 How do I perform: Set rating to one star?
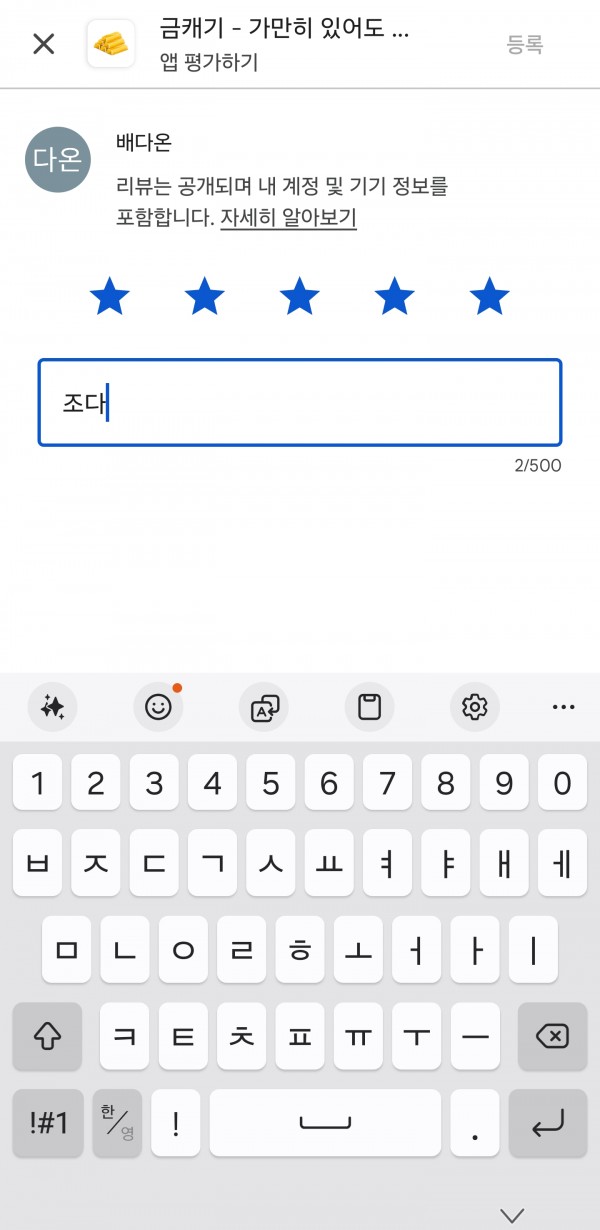point(110,297)
